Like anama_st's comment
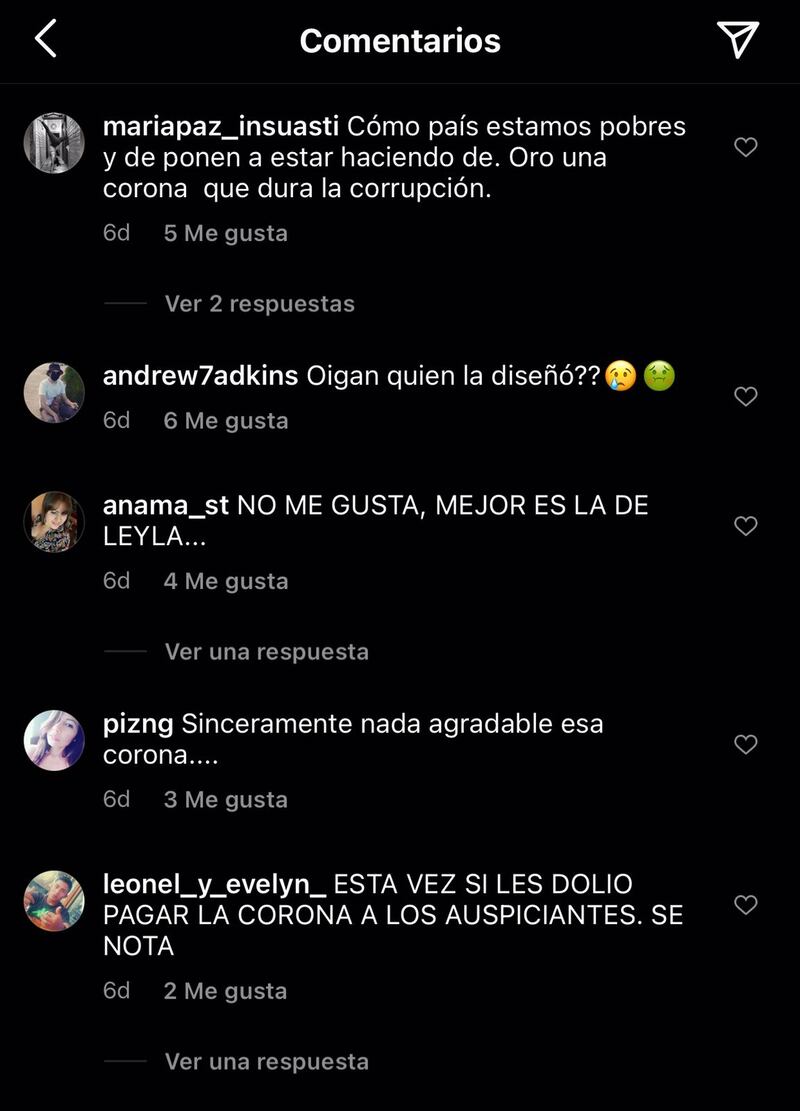 click(745, 526)
